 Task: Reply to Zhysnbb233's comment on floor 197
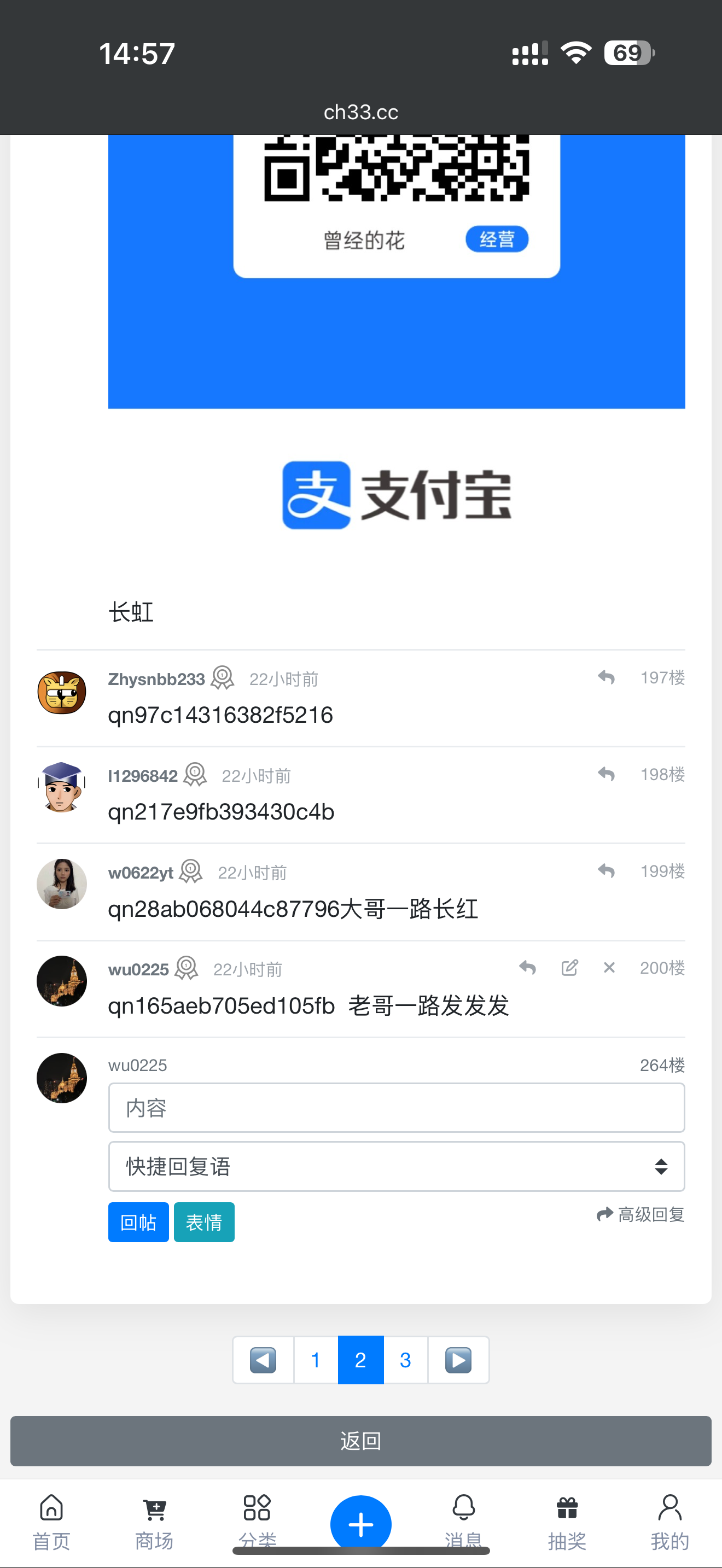coord(605,677)
